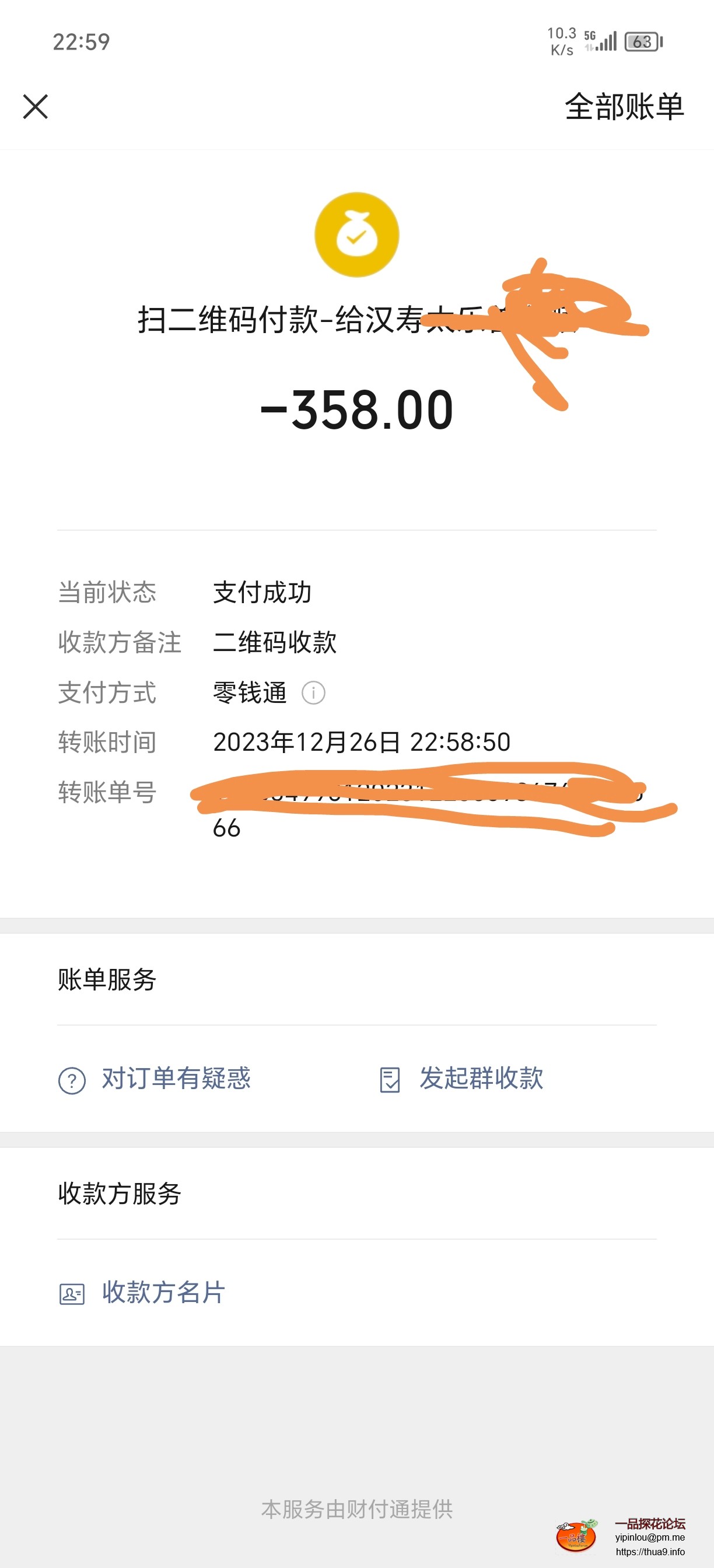Tap the transfer time 2023年12月26日 entry
The height and width of the screenshot is (1568, 714).
[362, 742]
